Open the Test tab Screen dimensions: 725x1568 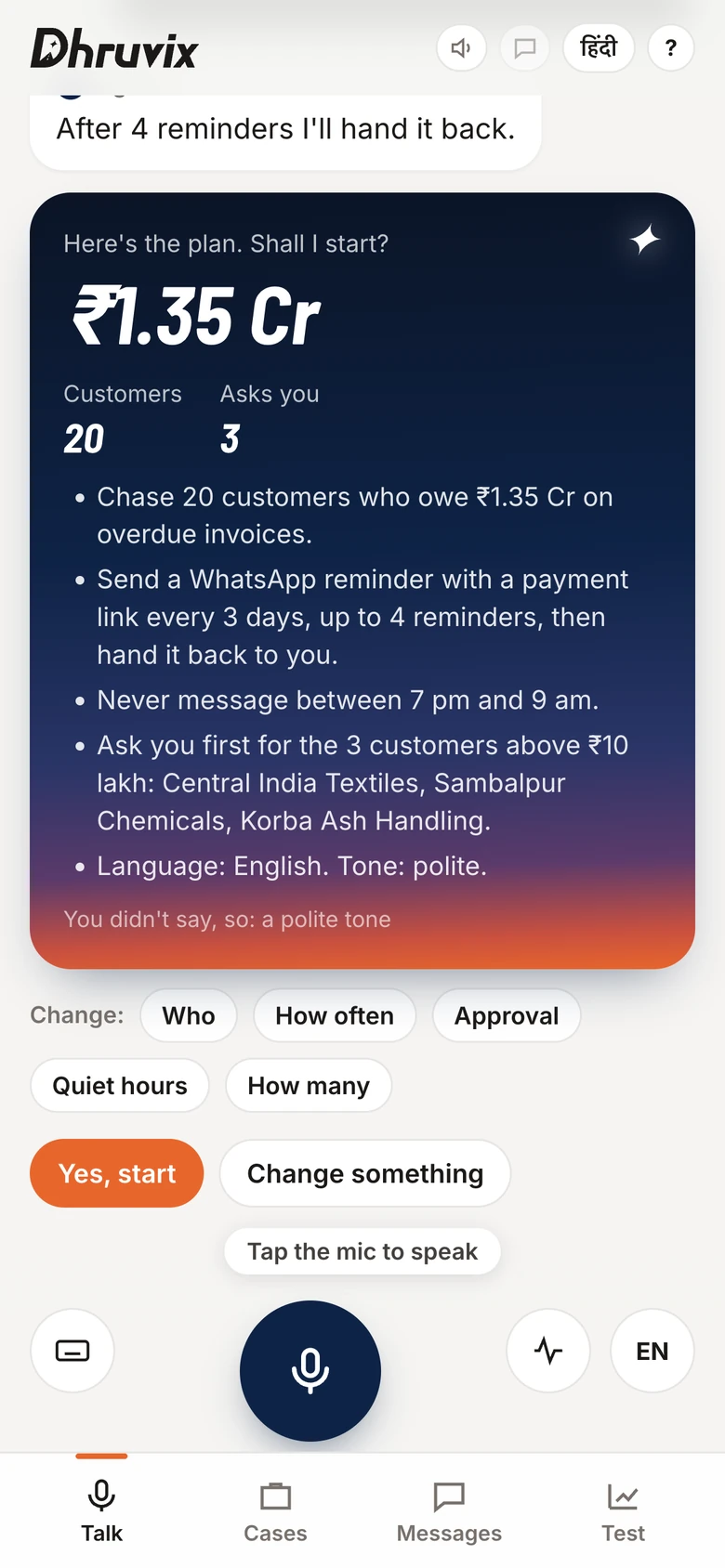tap(623, 1512)
